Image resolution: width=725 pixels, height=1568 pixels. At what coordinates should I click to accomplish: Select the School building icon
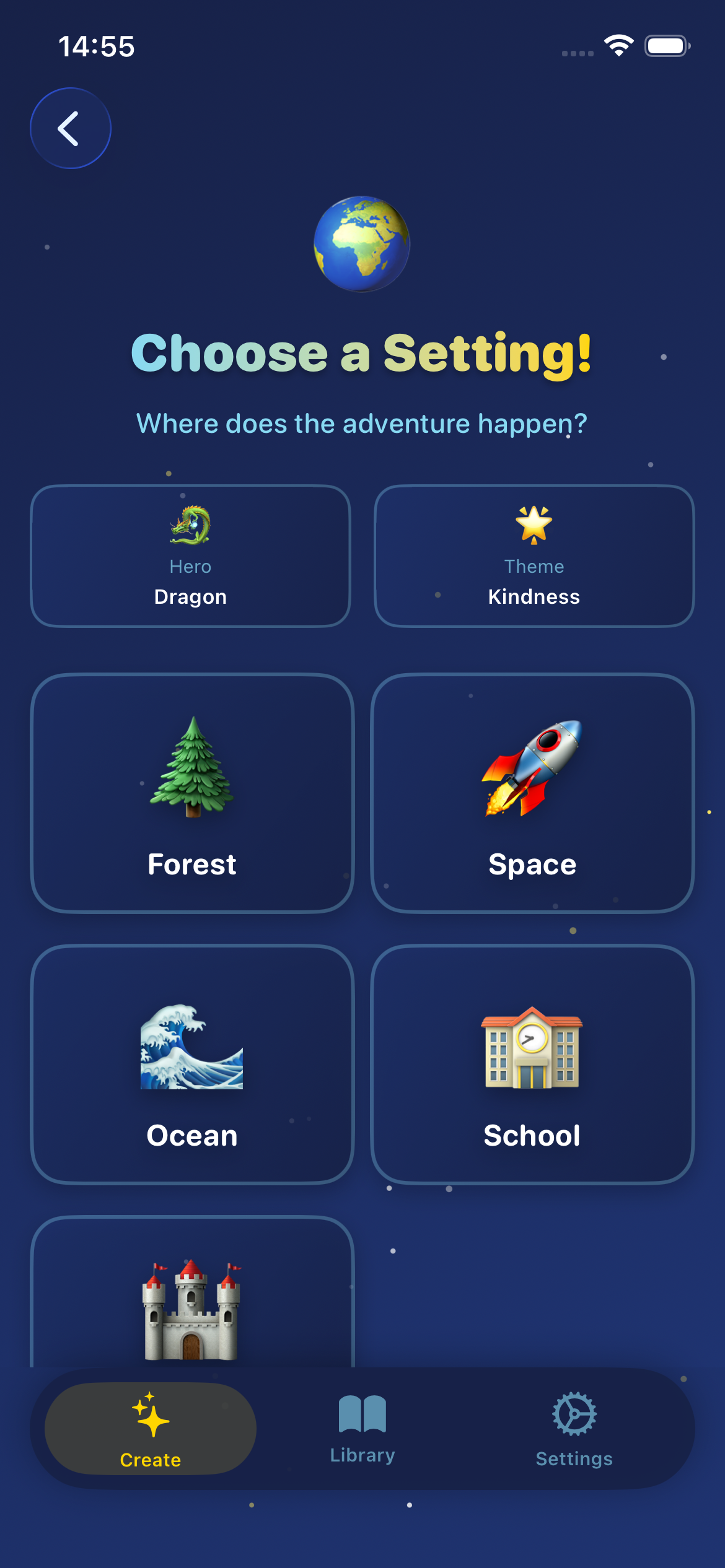pyautogui.click(x=534, y=1047)
